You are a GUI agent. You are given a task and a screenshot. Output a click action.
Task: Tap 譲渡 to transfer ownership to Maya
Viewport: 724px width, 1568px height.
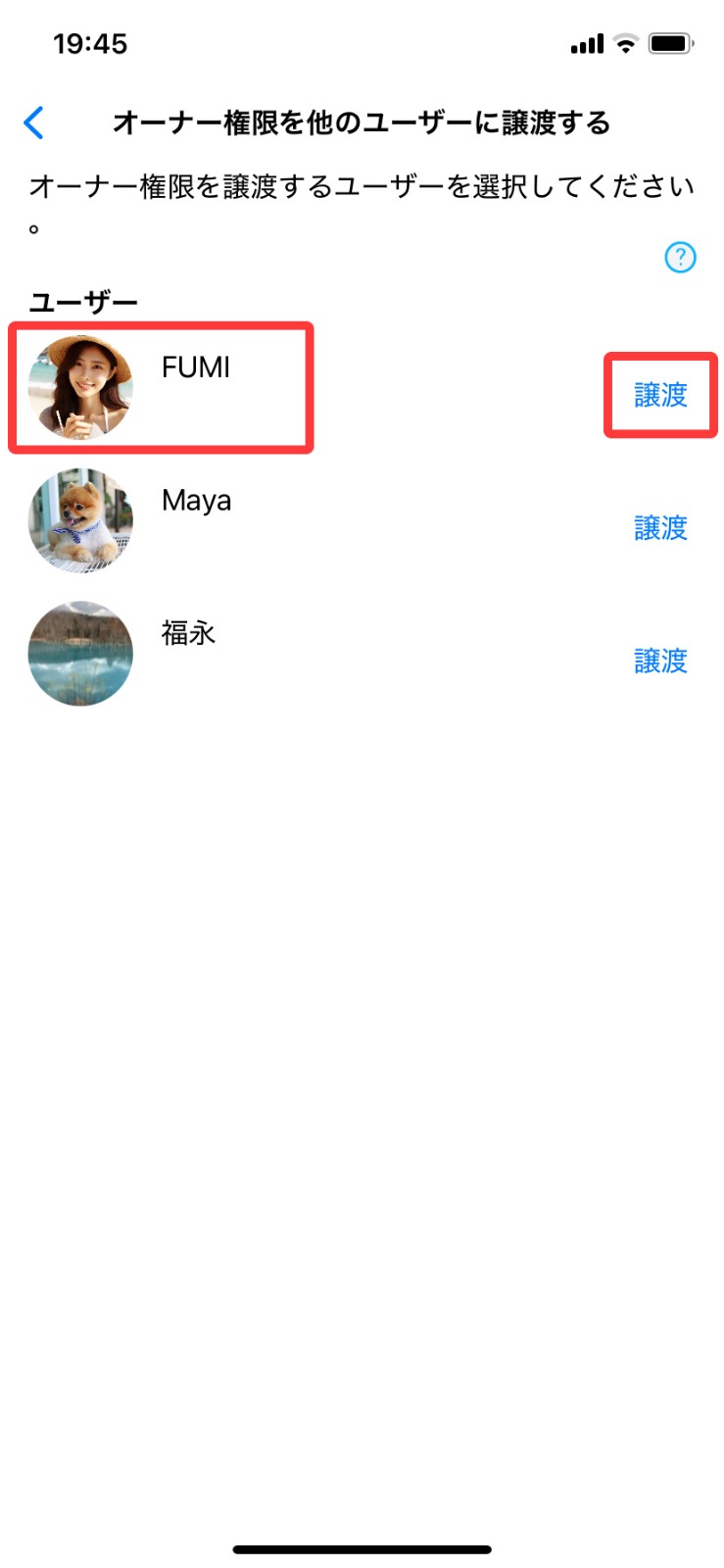click(x=660, y=528)
